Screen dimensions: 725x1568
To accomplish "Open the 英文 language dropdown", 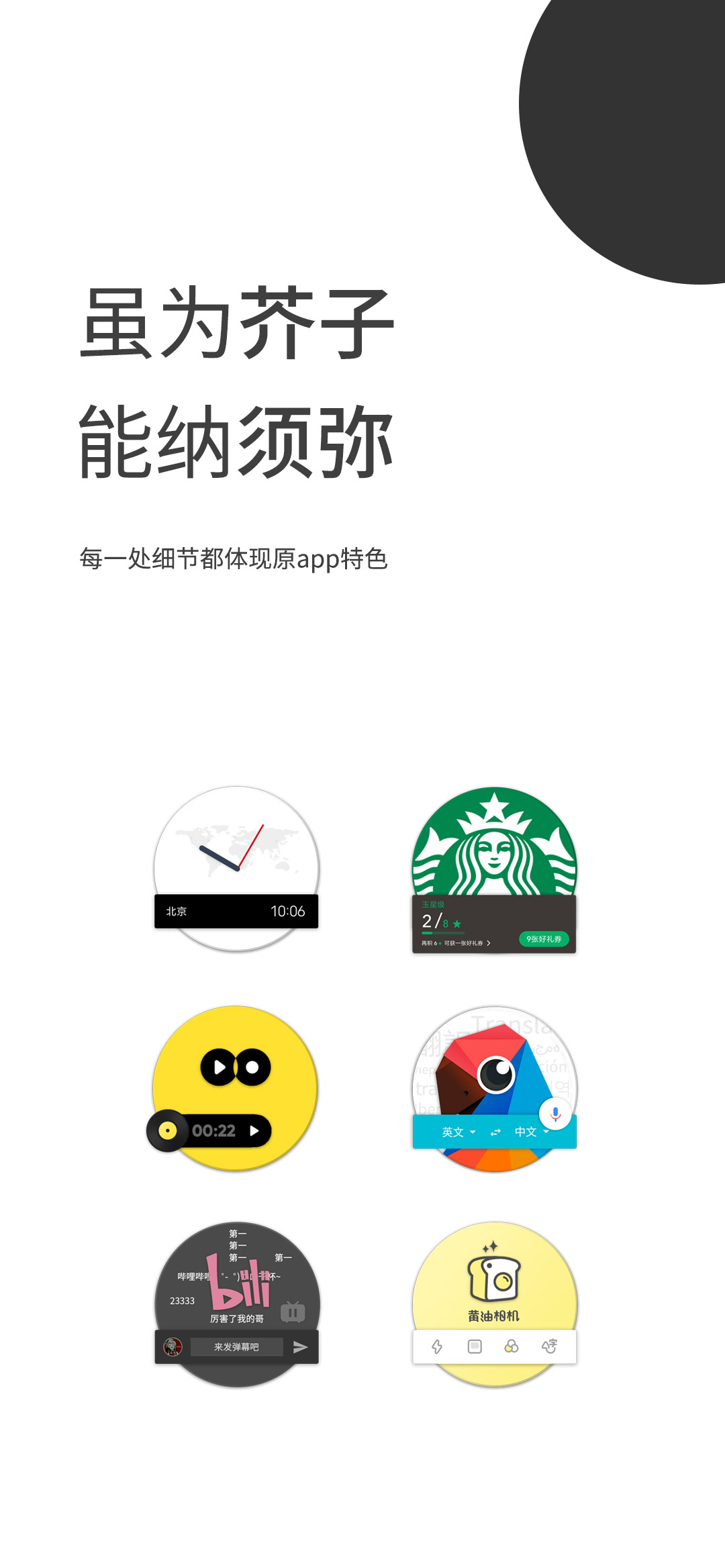I will click(x=456, y=1132).
